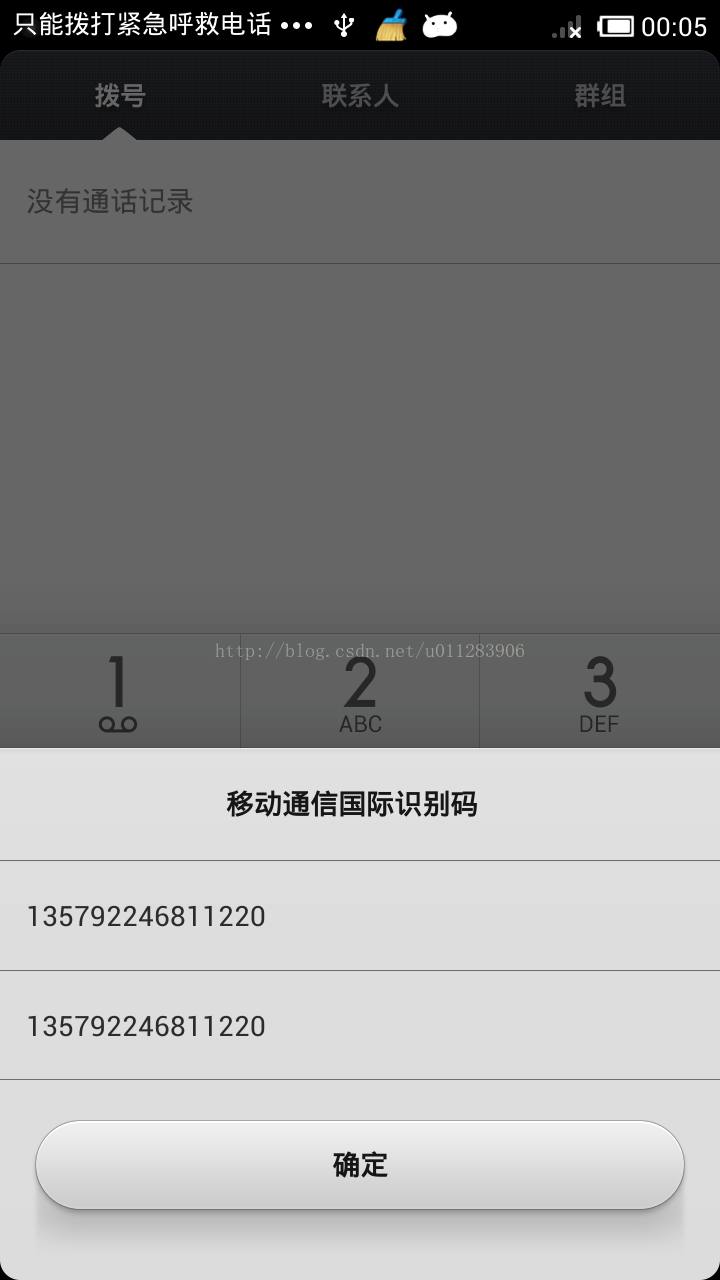Switch to the 联系人 tab

pyautogui.click(x=360, y=96)
